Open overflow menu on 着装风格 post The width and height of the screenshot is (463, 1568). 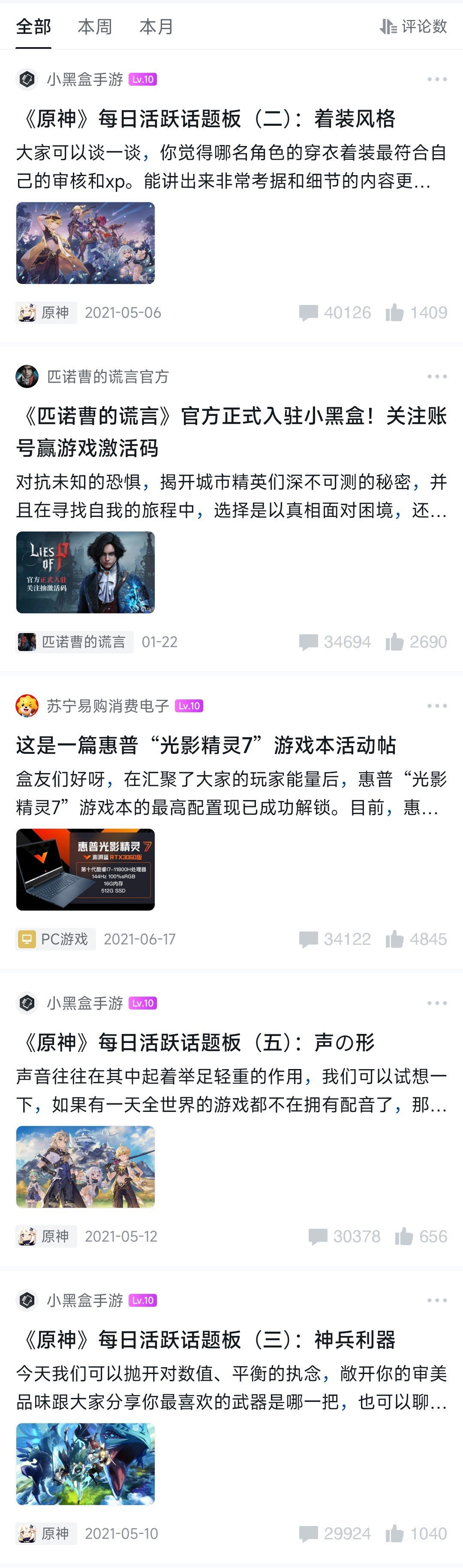tap(437, 79)
